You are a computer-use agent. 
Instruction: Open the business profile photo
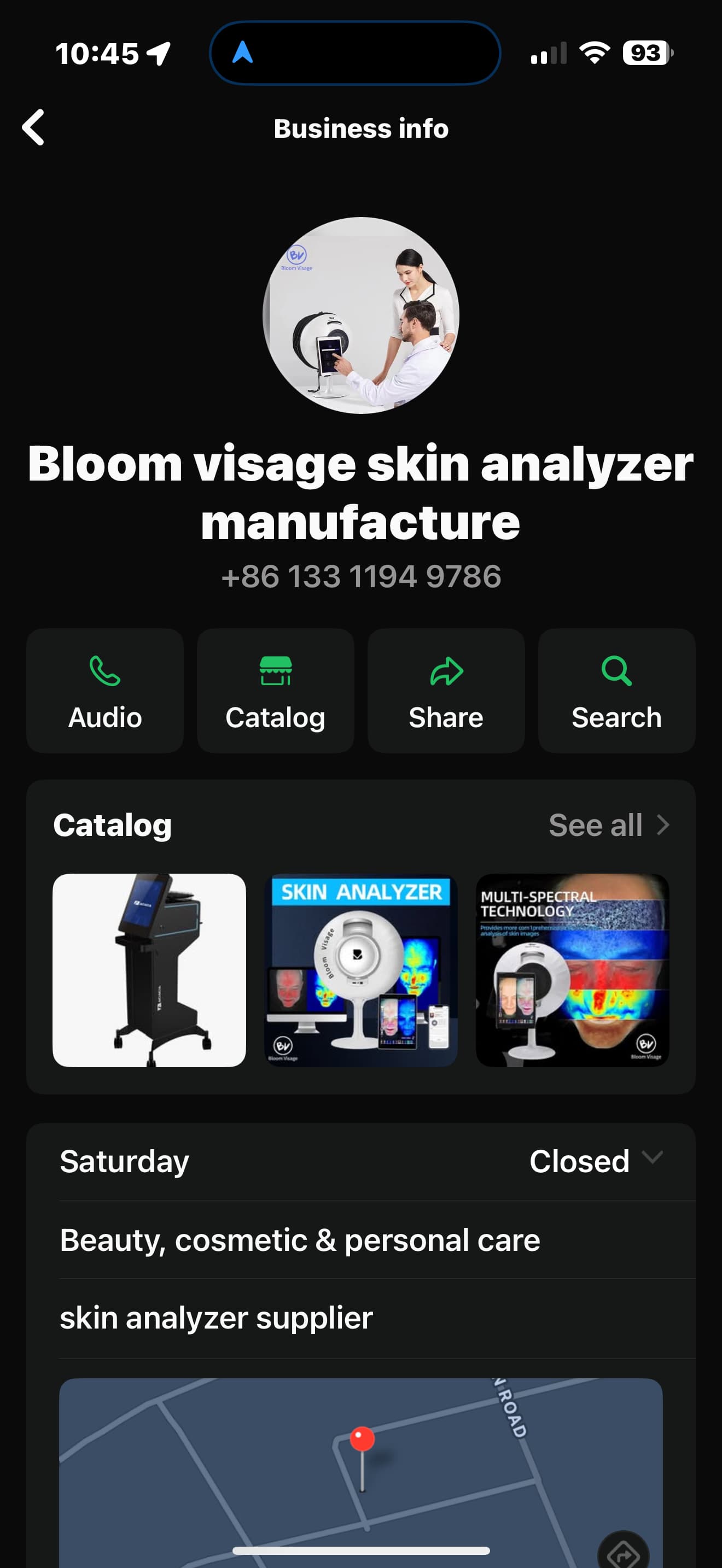(x=361, y=315)
